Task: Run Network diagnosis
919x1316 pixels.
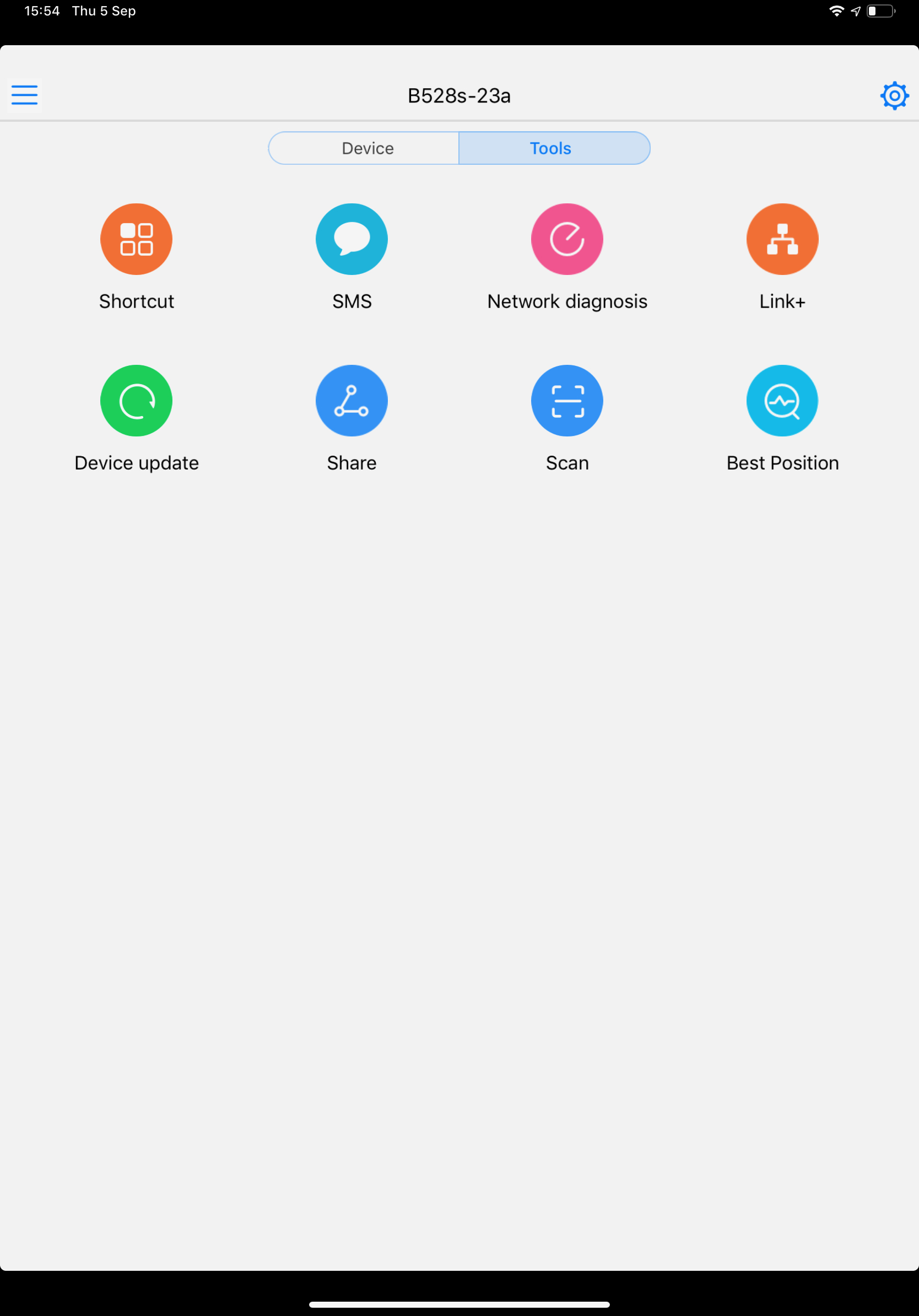Action: click(x=566, y=240)
